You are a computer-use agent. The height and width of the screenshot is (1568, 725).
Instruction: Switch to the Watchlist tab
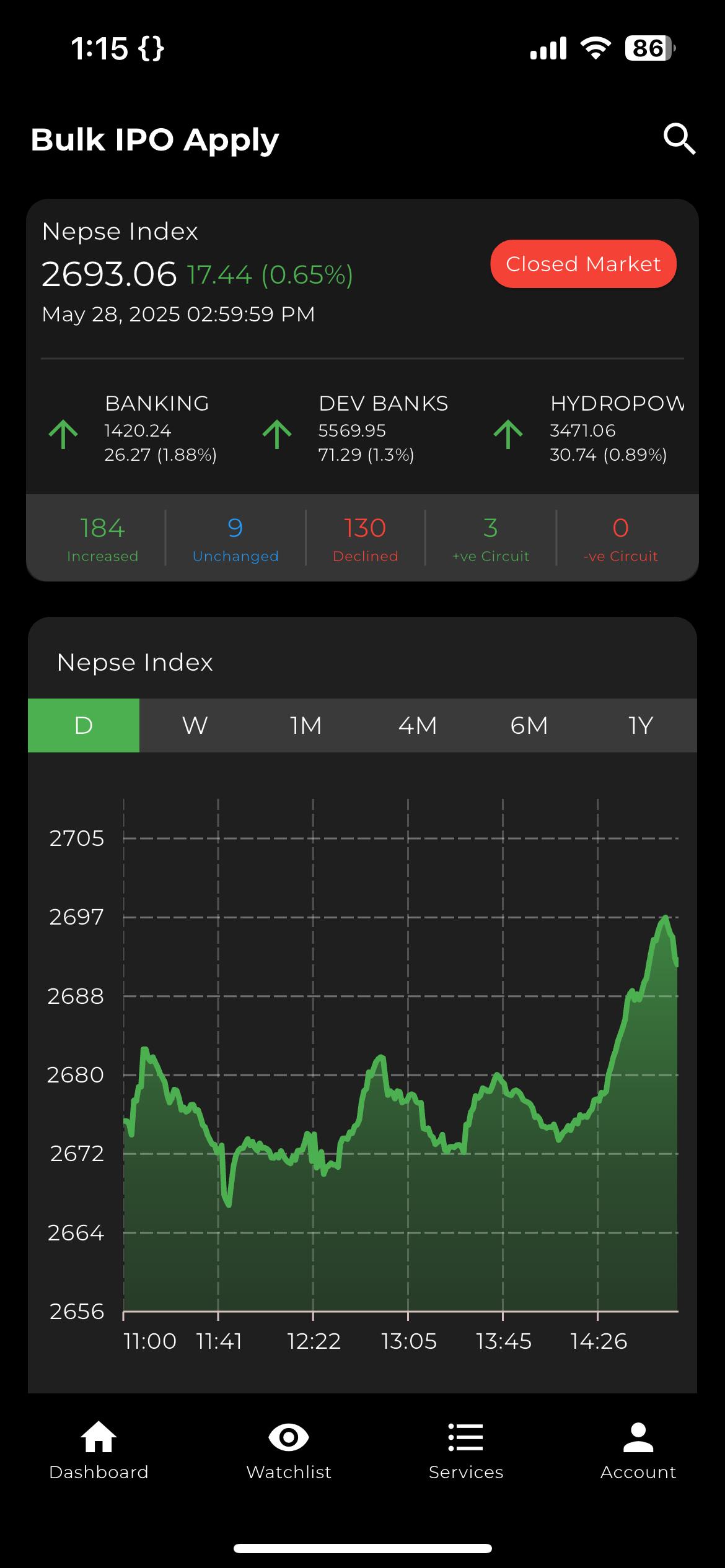point(289,1451)
